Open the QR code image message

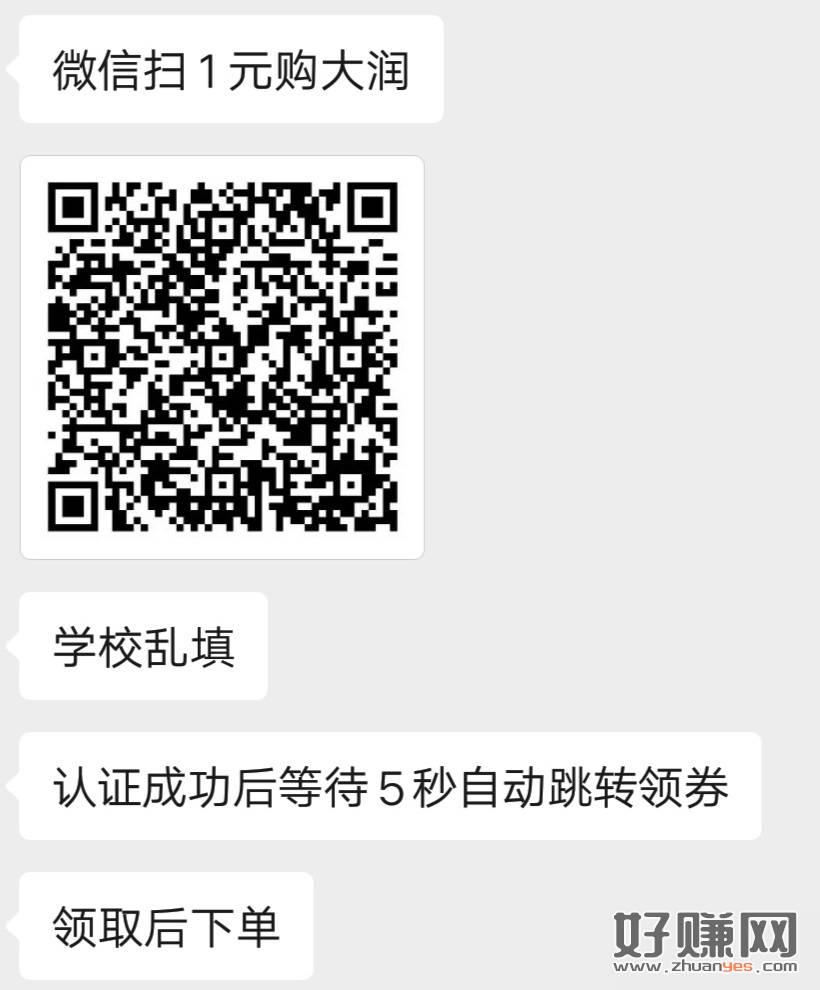(x=222, y=357)
